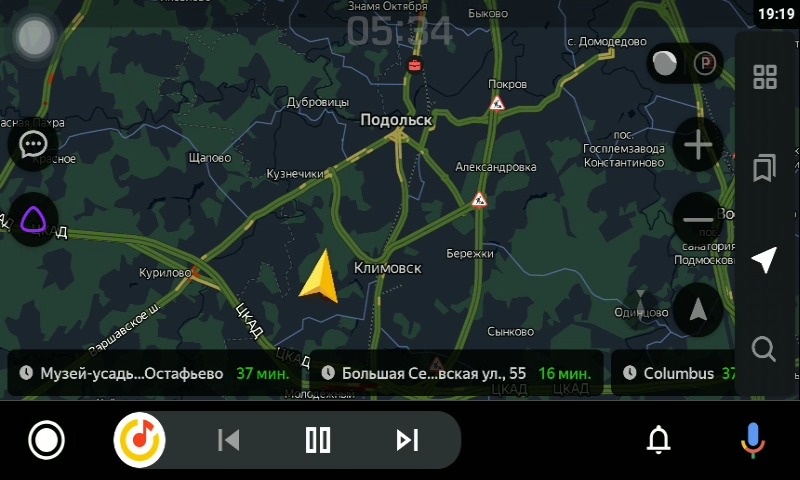
Task: Open the parking layer button
Action: click(x=707, y=63)
